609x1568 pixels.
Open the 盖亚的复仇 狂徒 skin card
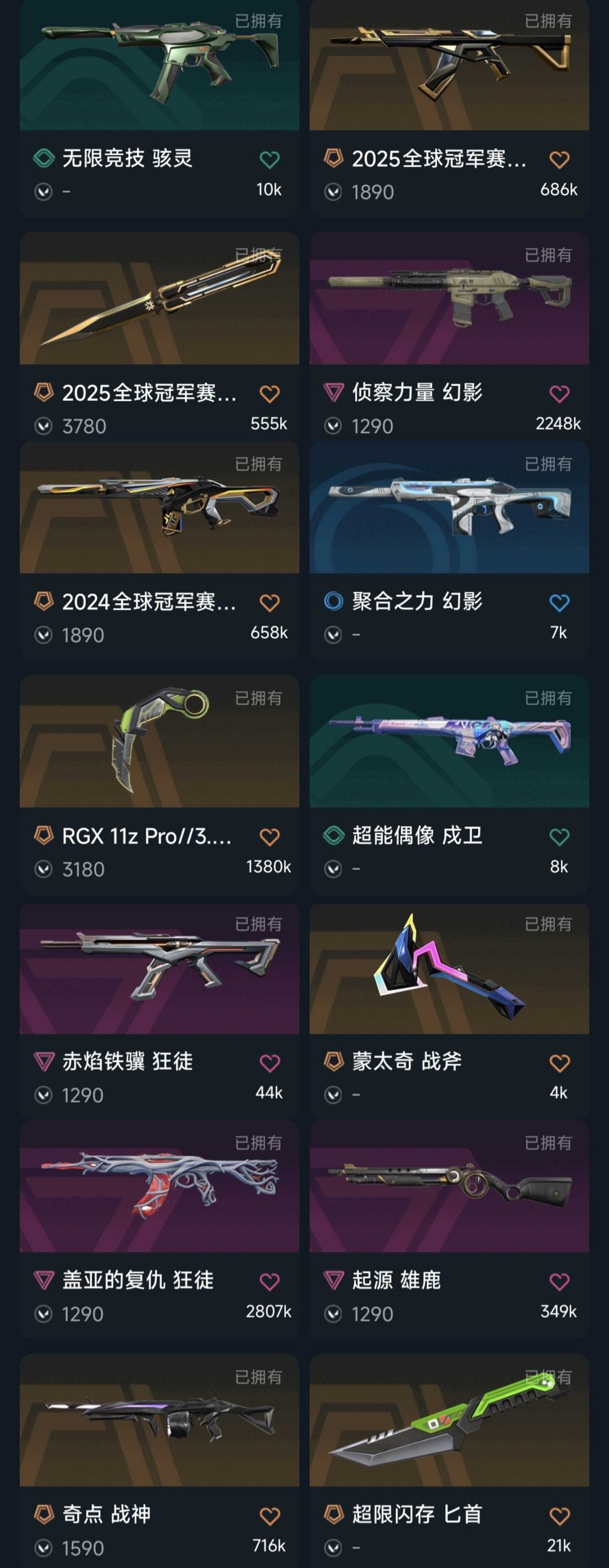160,1228
